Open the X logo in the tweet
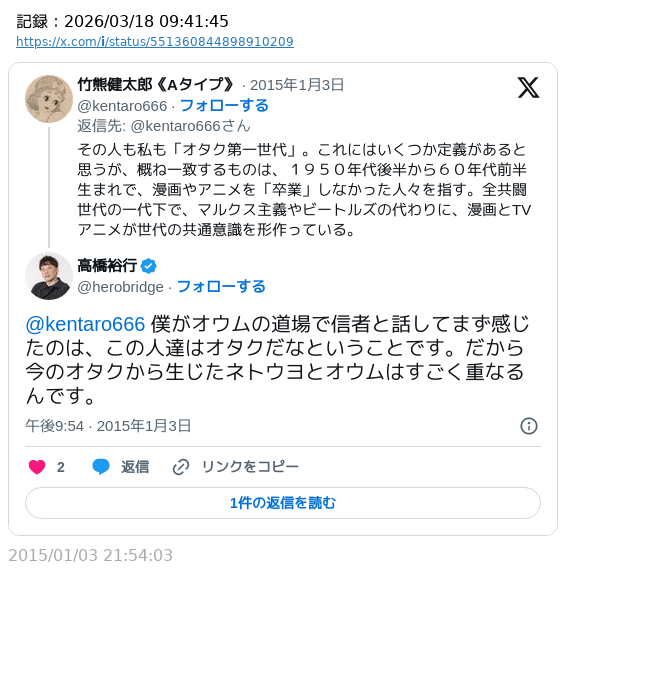 [x=528, y=88]
